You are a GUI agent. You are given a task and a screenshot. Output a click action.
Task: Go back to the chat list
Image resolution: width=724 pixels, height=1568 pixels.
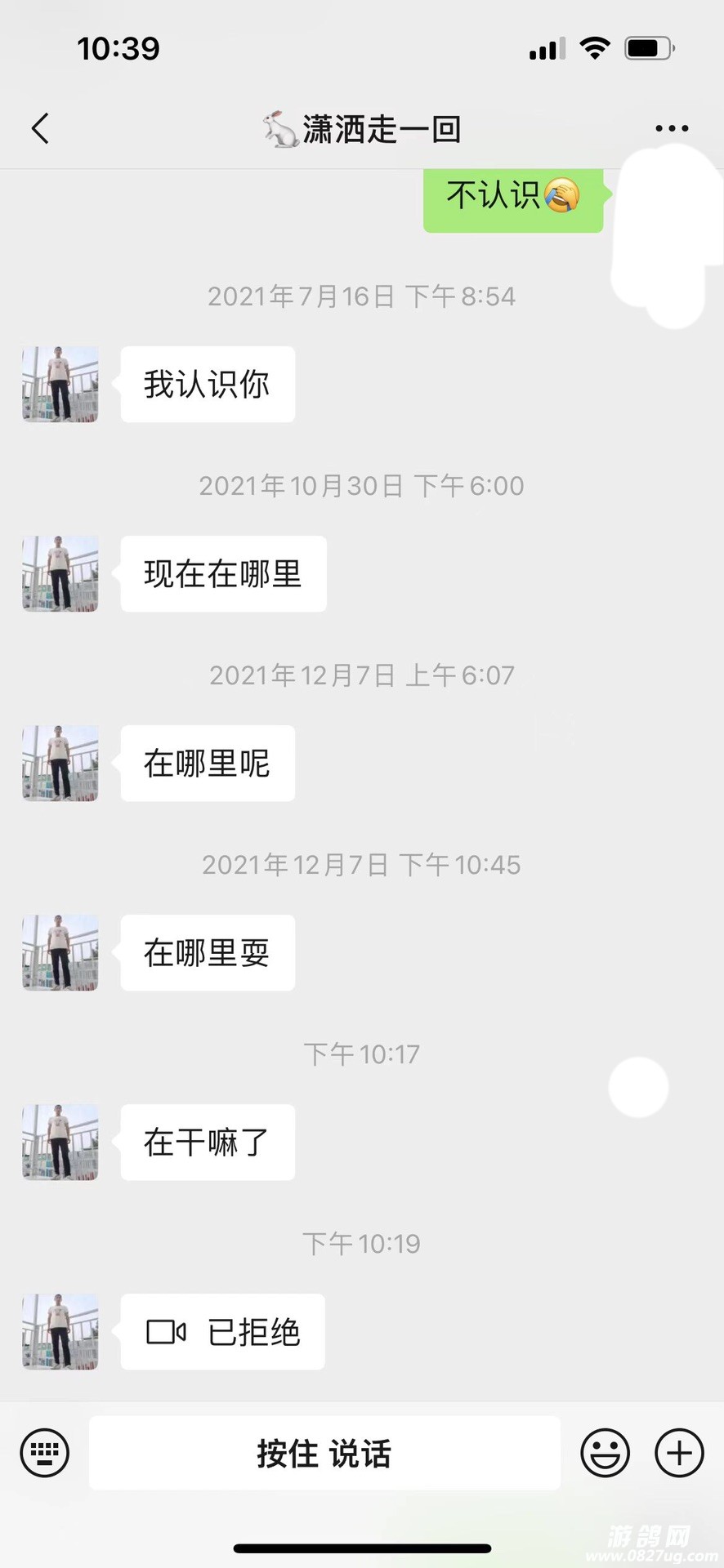40,128
